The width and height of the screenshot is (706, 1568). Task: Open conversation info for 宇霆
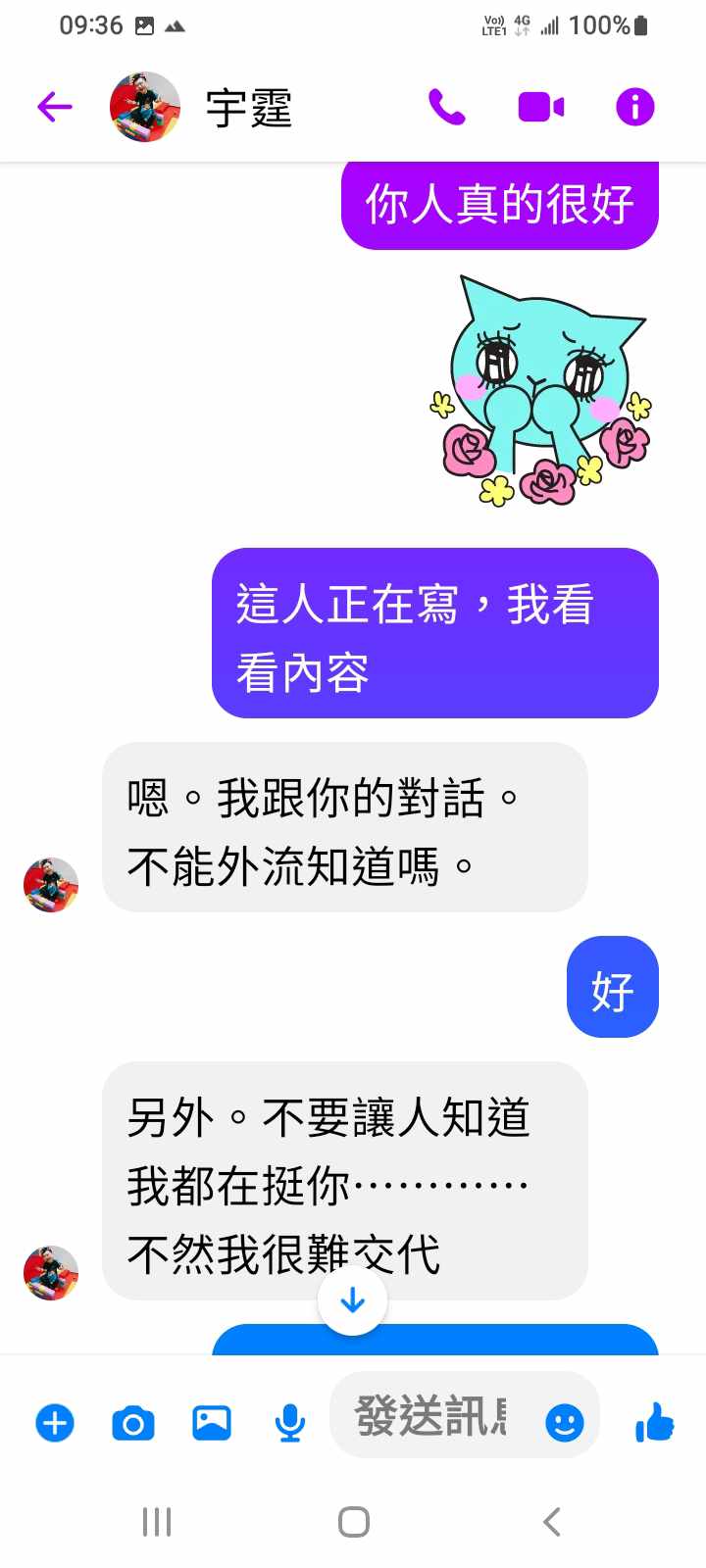click(634, 107)
